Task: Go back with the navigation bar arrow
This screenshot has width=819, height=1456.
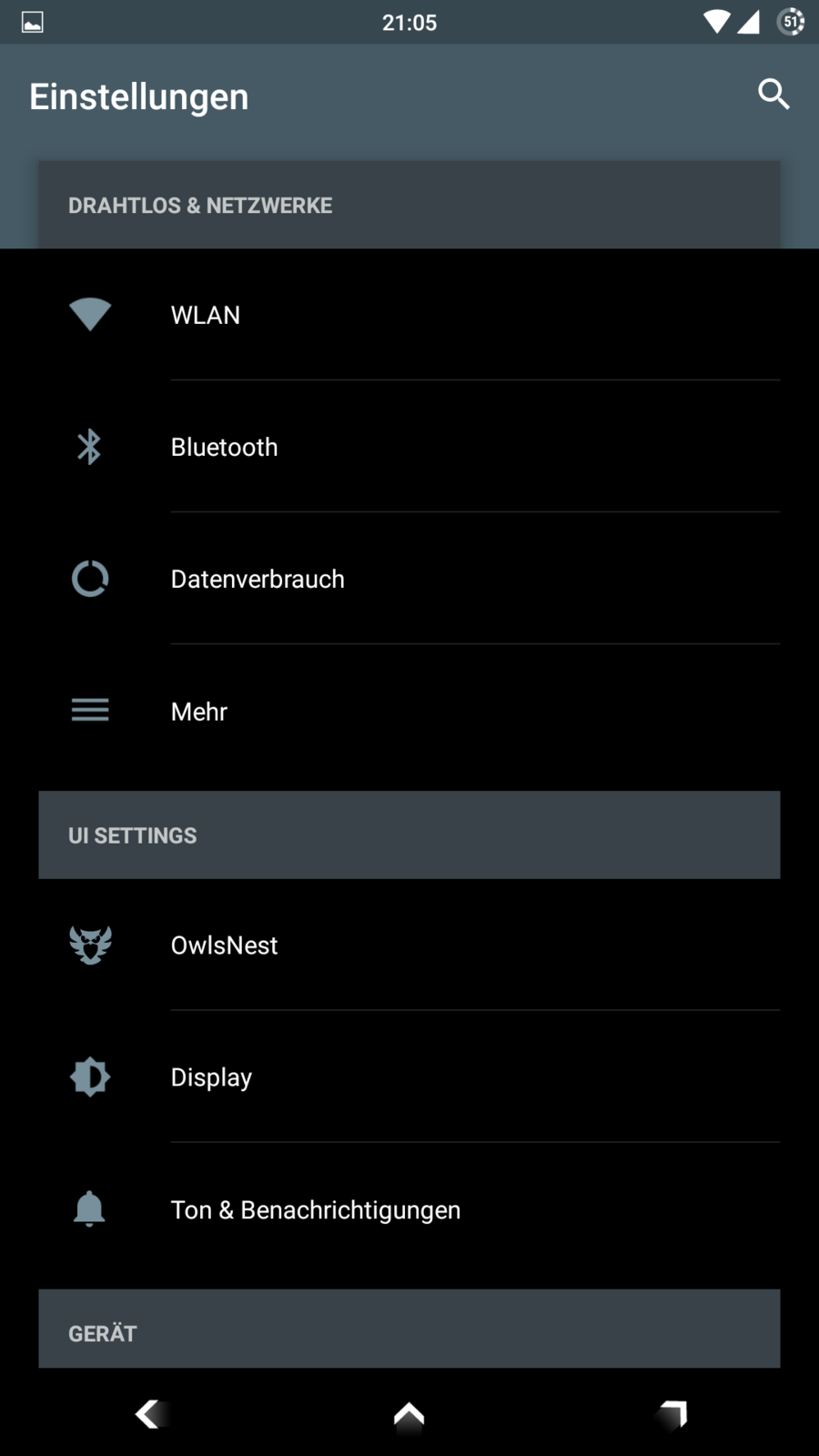Action: 147,1413
